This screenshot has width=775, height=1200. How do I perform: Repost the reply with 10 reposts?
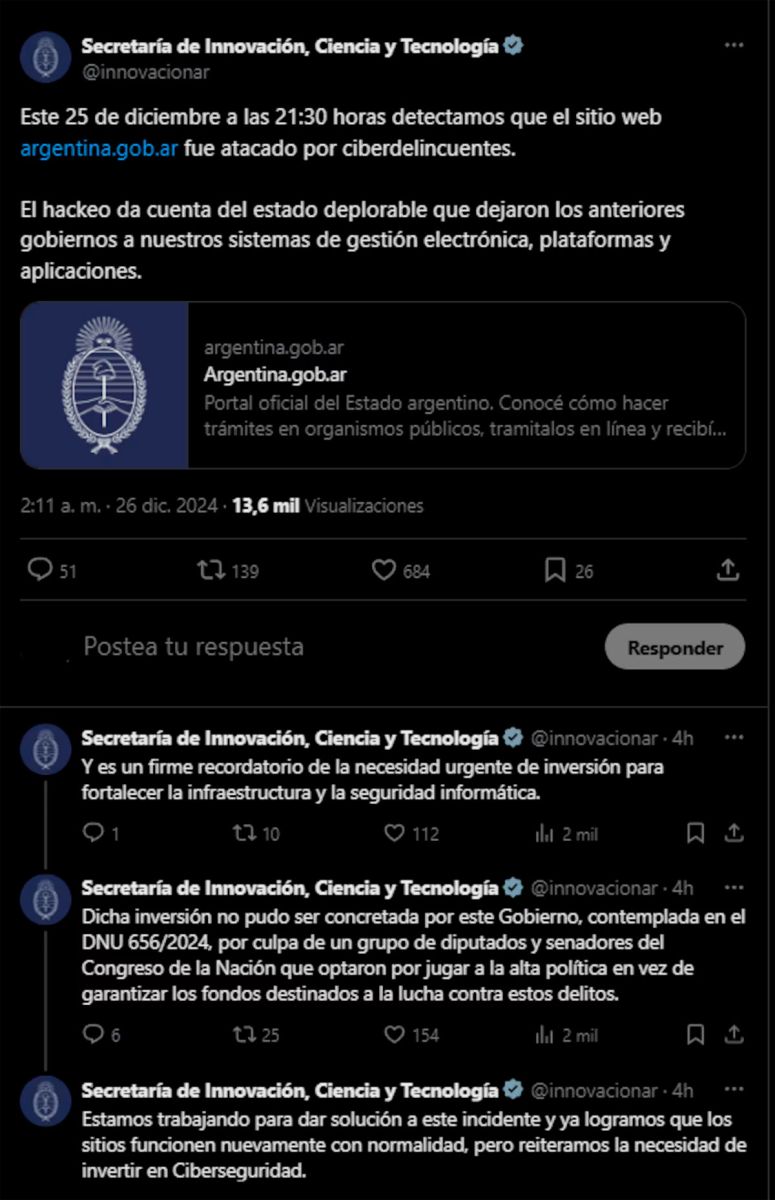point(242,833)
